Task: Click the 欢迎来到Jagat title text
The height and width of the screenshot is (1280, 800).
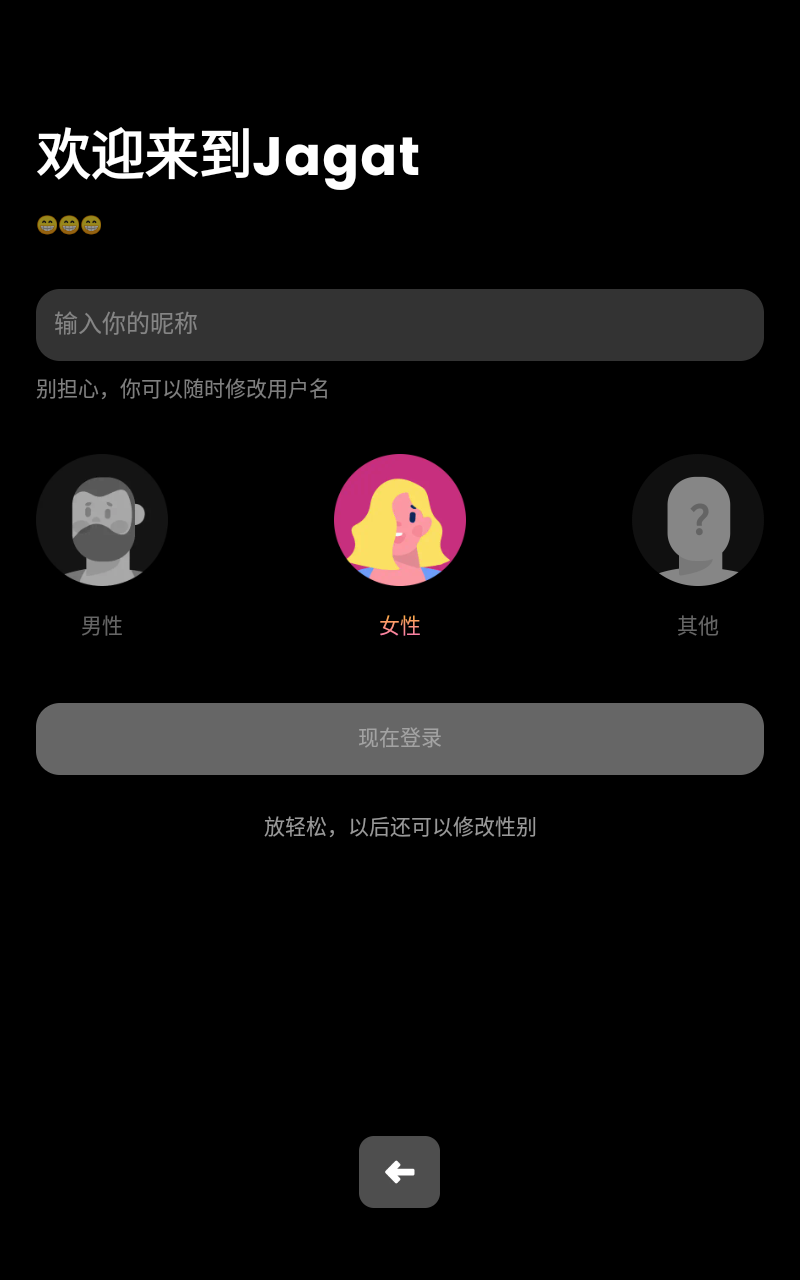Action: [228, 155]
